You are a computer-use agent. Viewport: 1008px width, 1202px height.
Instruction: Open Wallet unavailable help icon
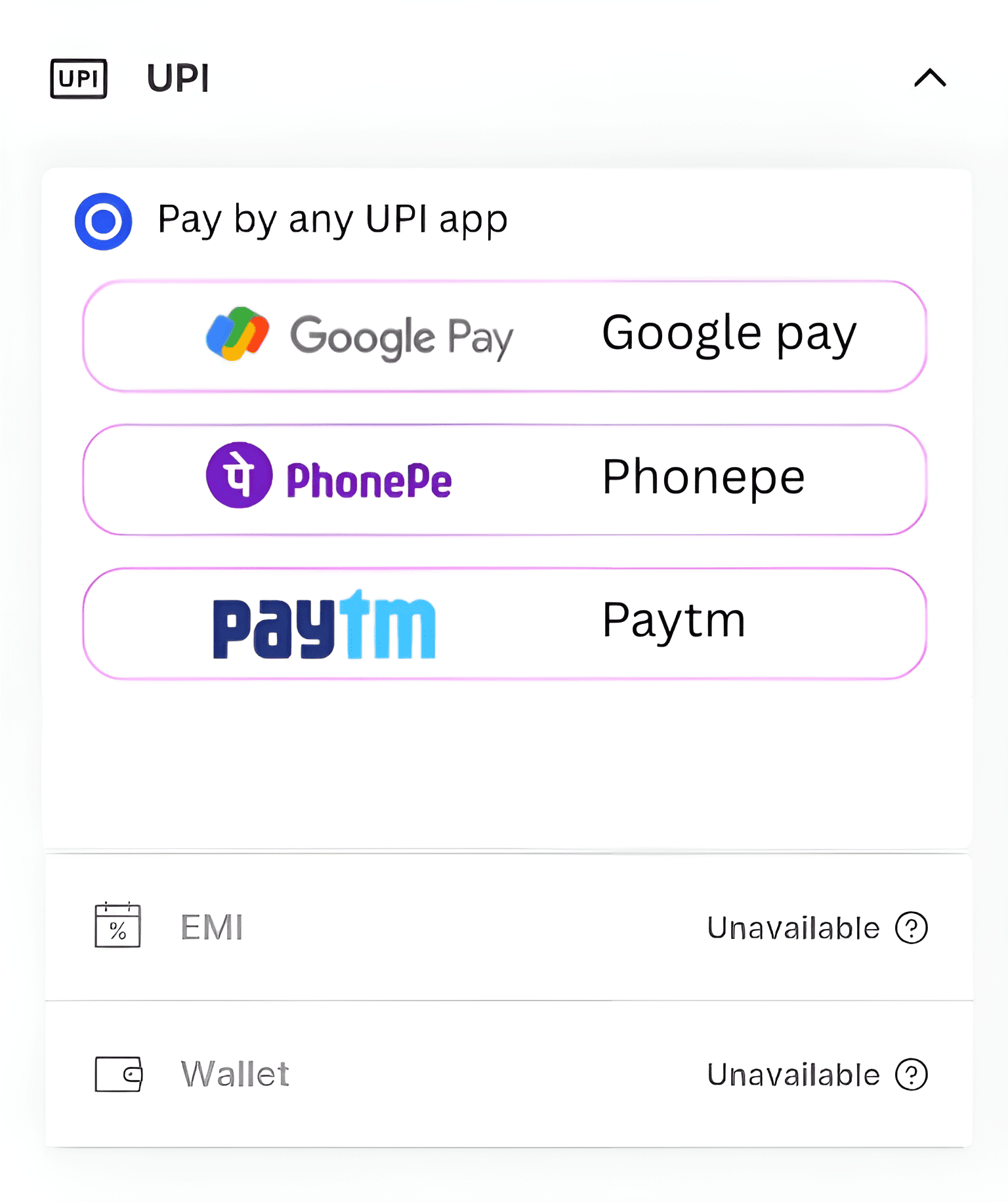pyautogui.click(x=912, y=1075)
